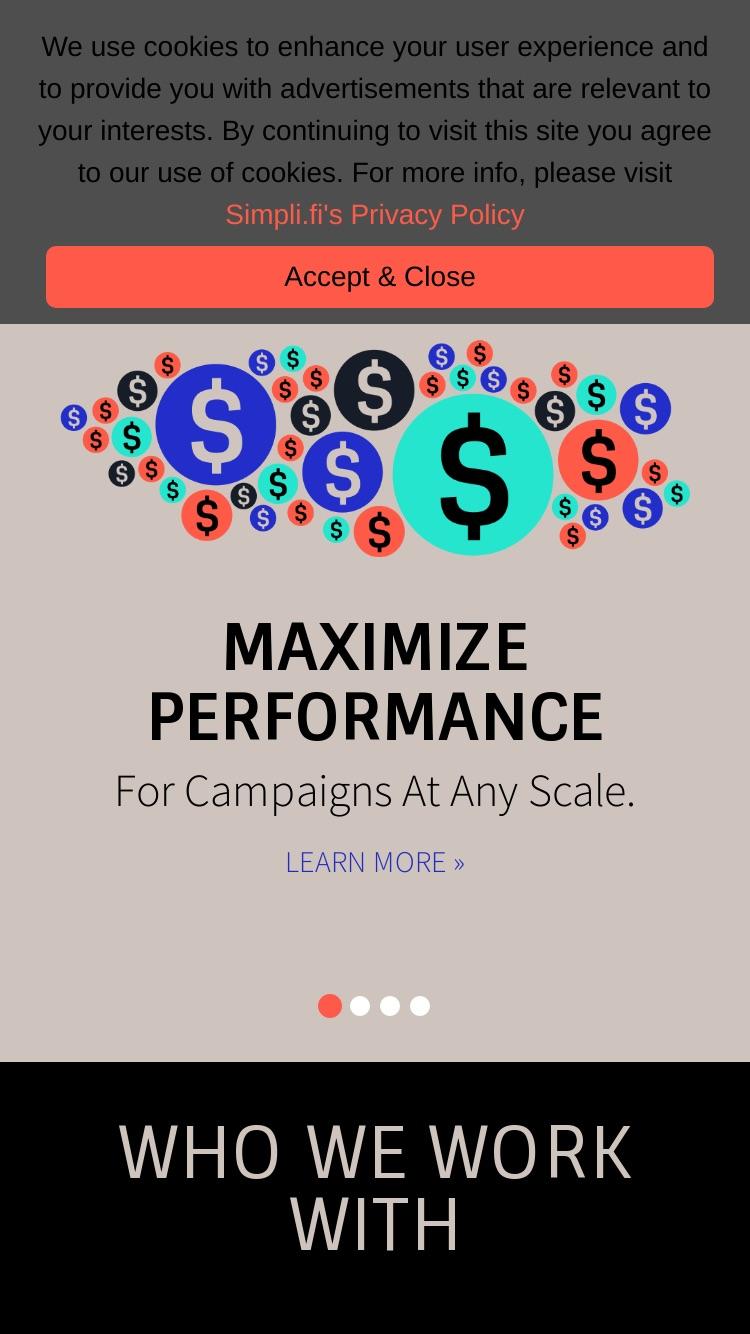Open Simpli.fi's Privacy Policy link
The height and width of the screenshot is (1334, 750).
pos(375,215)
